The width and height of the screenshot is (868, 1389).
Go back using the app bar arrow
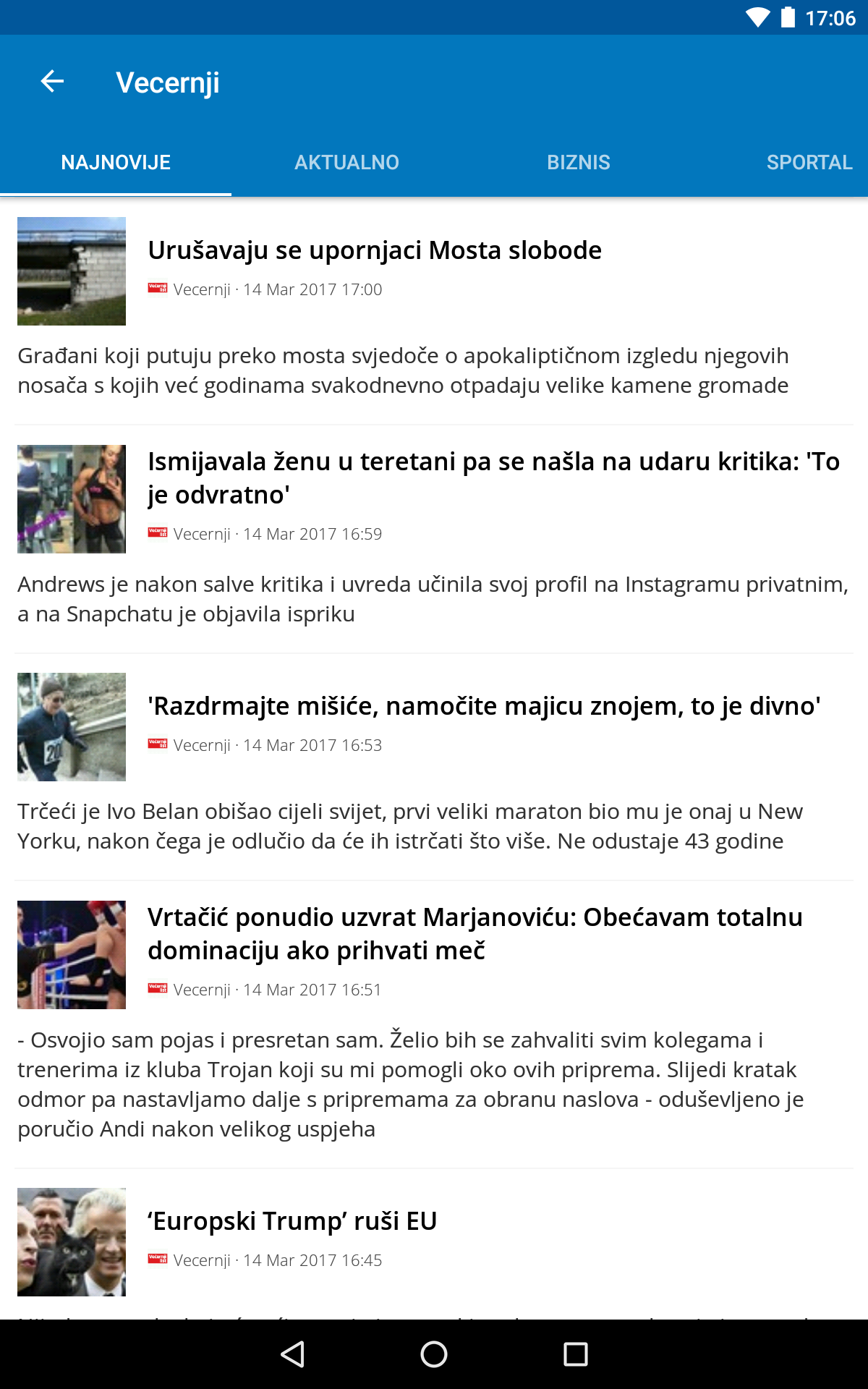52,82
